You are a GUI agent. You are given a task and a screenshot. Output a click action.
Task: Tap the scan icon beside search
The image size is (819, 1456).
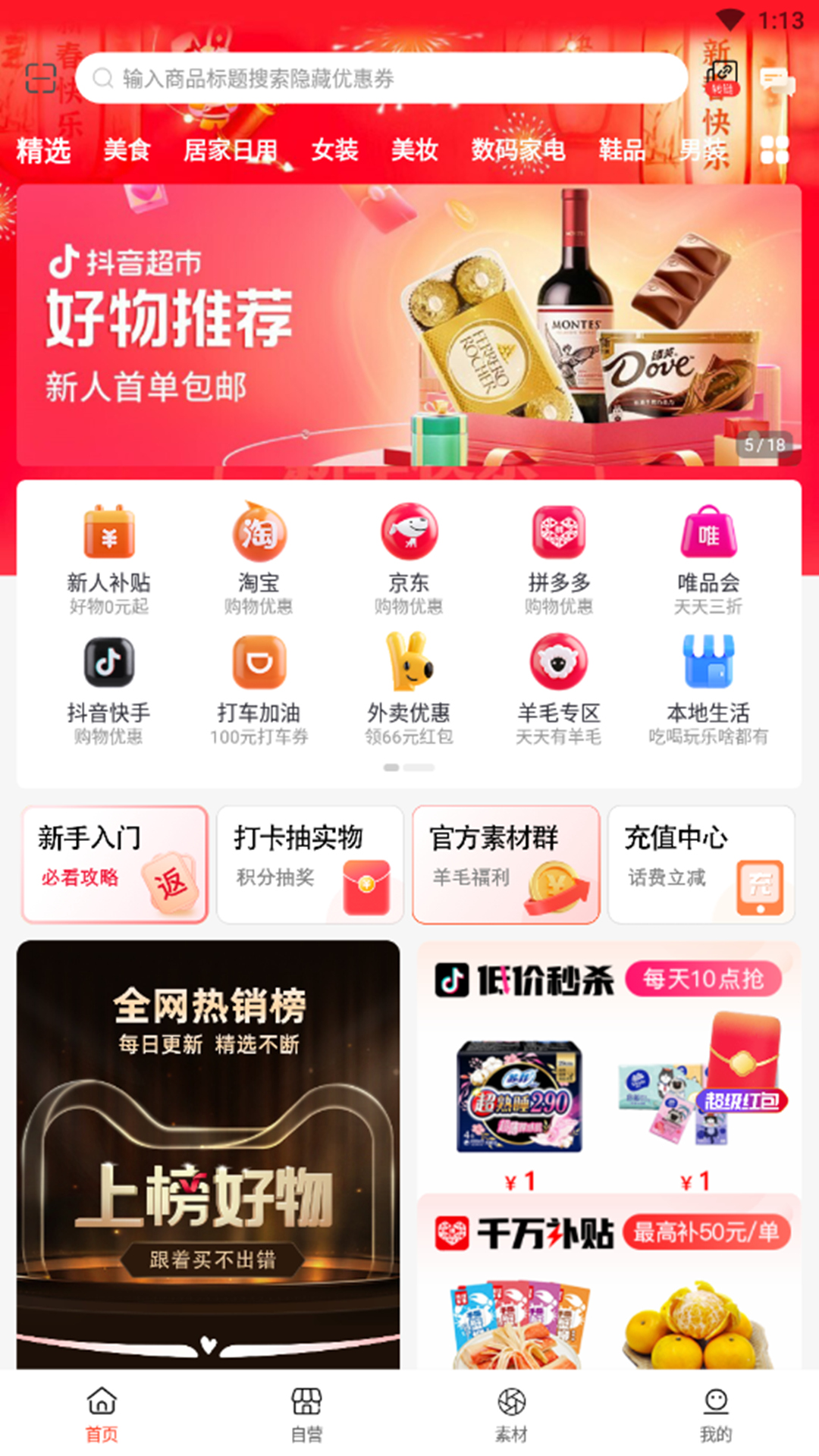pos(41,78)
